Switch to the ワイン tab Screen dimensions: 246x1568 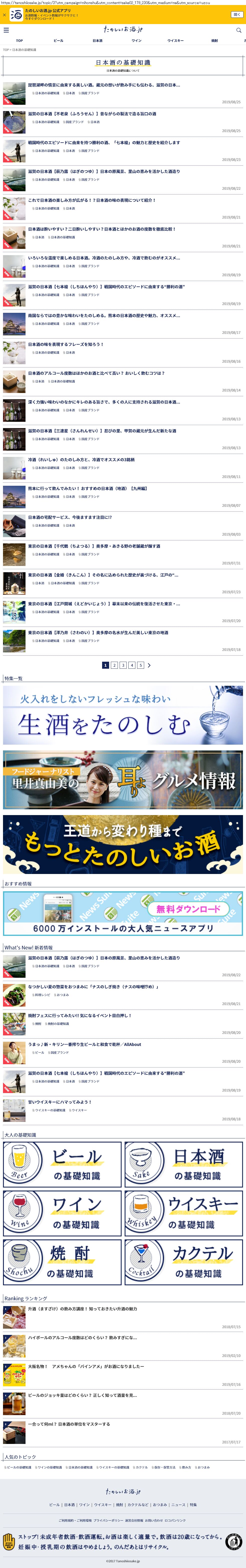coord(137,41)
